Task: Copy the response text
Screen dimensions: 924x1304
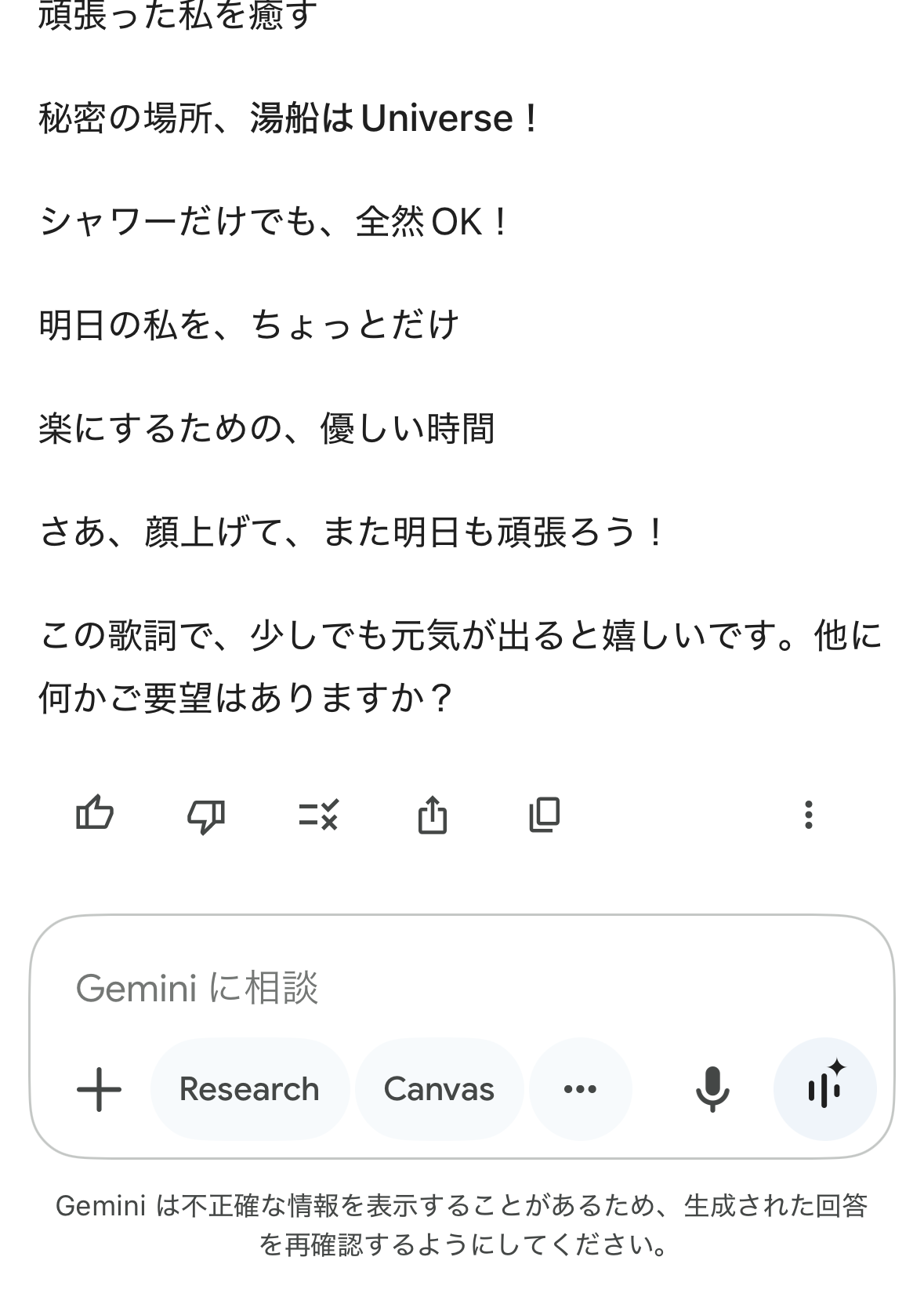Action: (x=544, y=815)
